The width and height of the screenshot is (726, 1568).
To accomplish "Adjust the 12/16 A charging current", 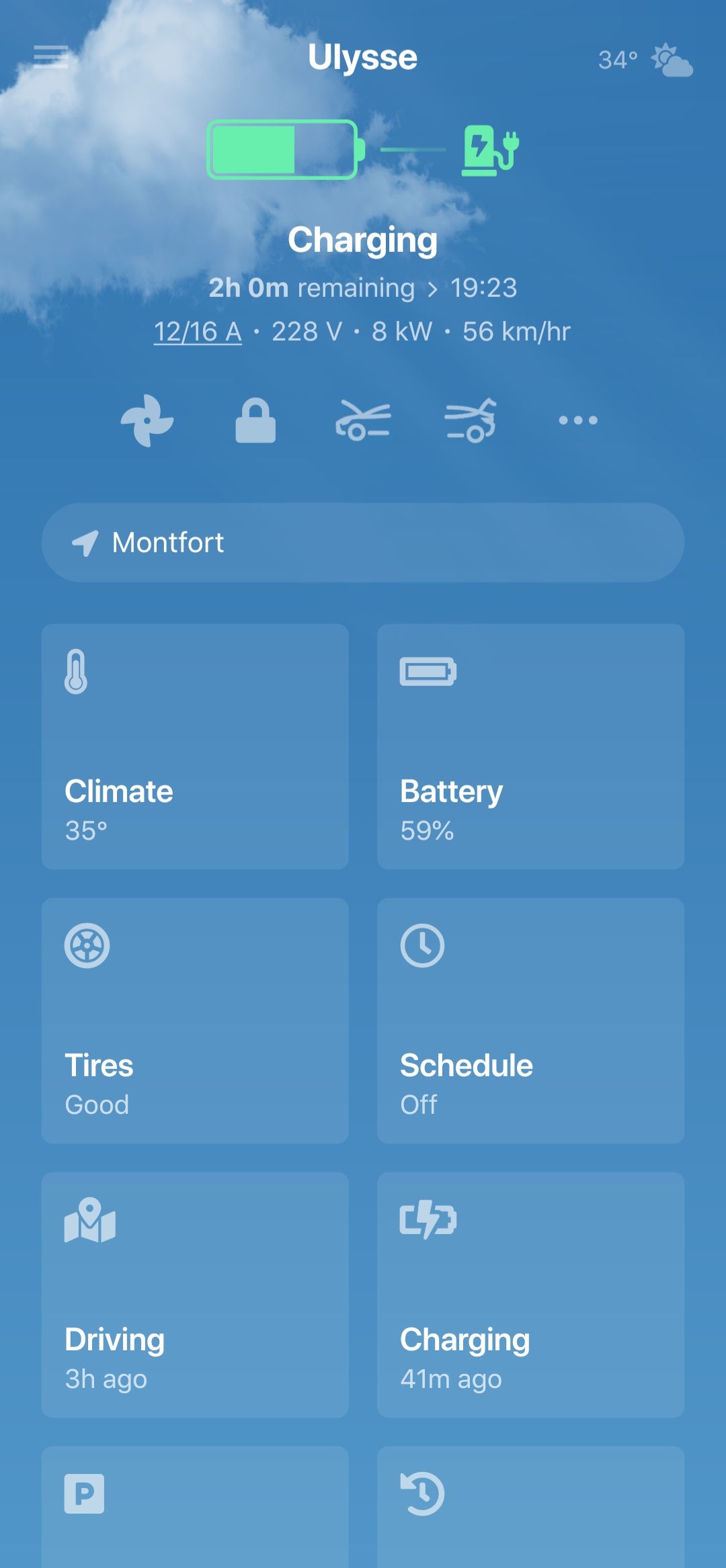I will coord(198,331).
